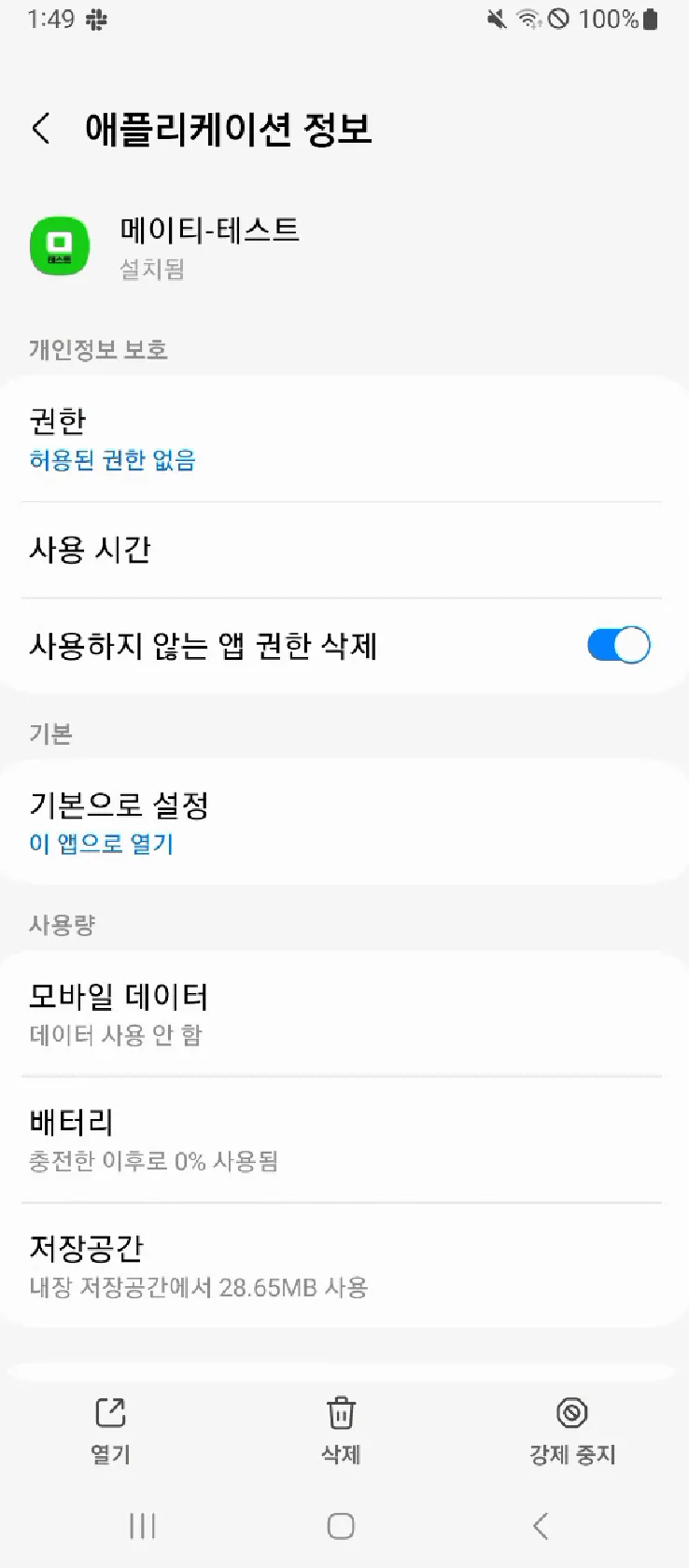Select 강제 중지 to force stop
The height and width of the screenshot is (1568, 689).
pyautogui.click(x=571, y=1430)
